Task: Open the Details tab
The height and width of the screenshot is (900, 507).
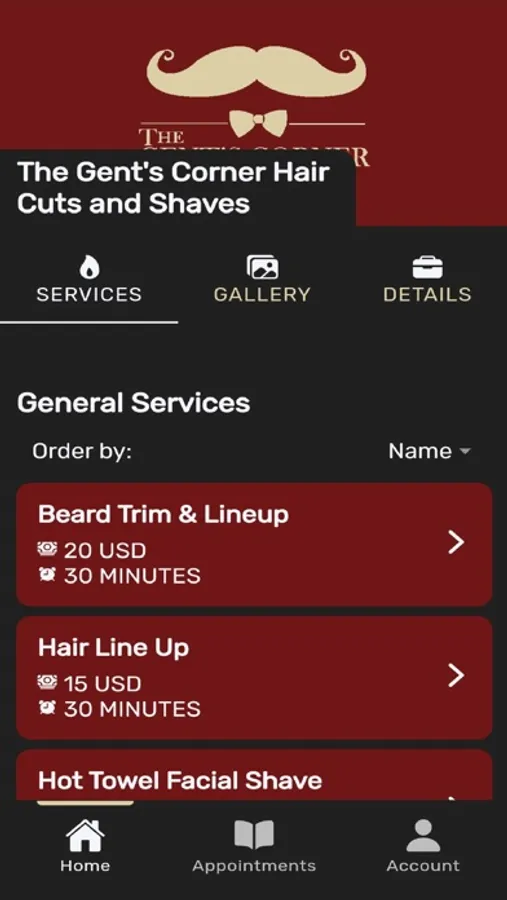Action: [x=427, y=280]
